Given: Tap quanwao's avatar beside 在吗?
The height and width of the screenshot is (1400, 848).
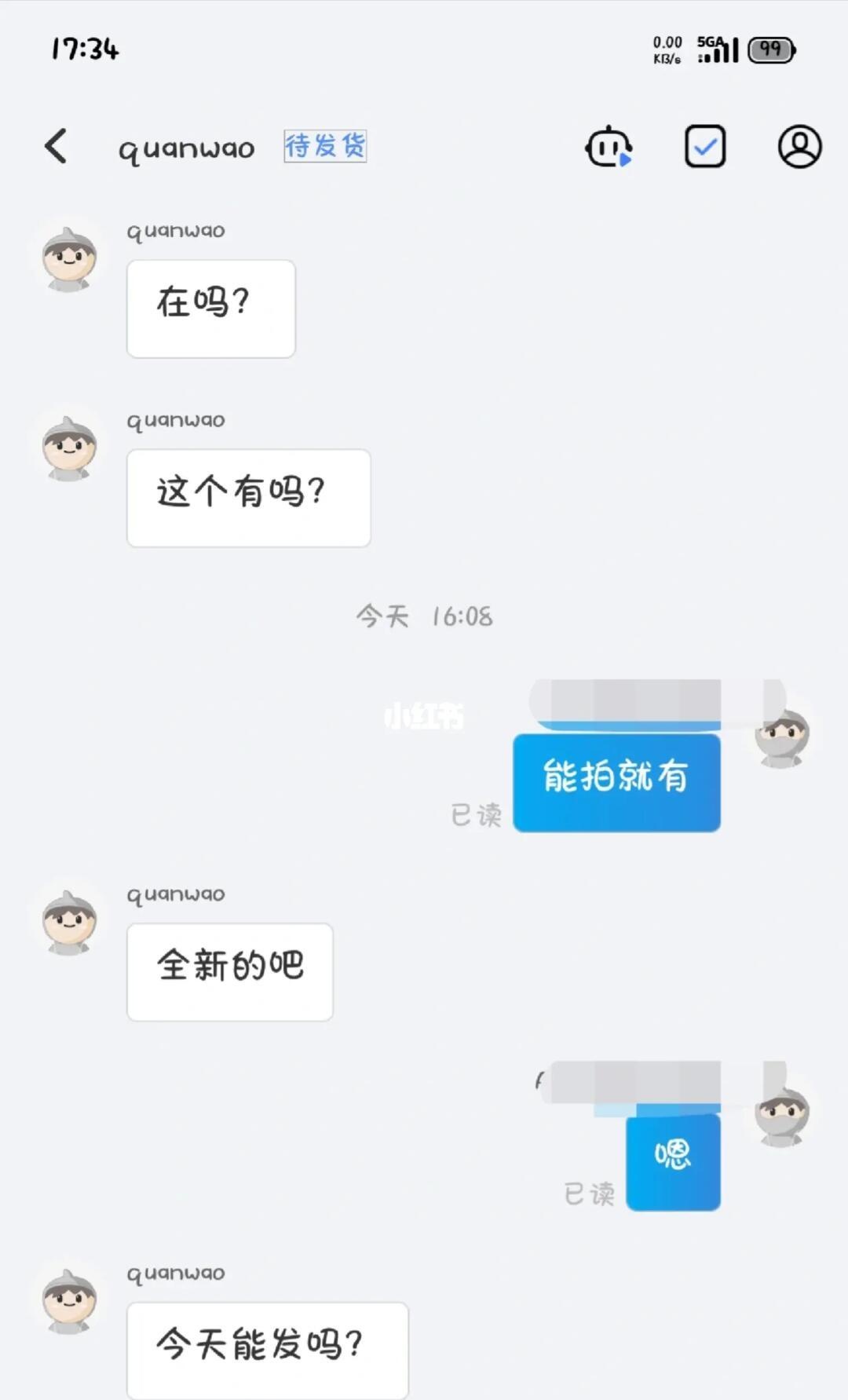Looking at the screenshot, I should click(x=70, y=259).
